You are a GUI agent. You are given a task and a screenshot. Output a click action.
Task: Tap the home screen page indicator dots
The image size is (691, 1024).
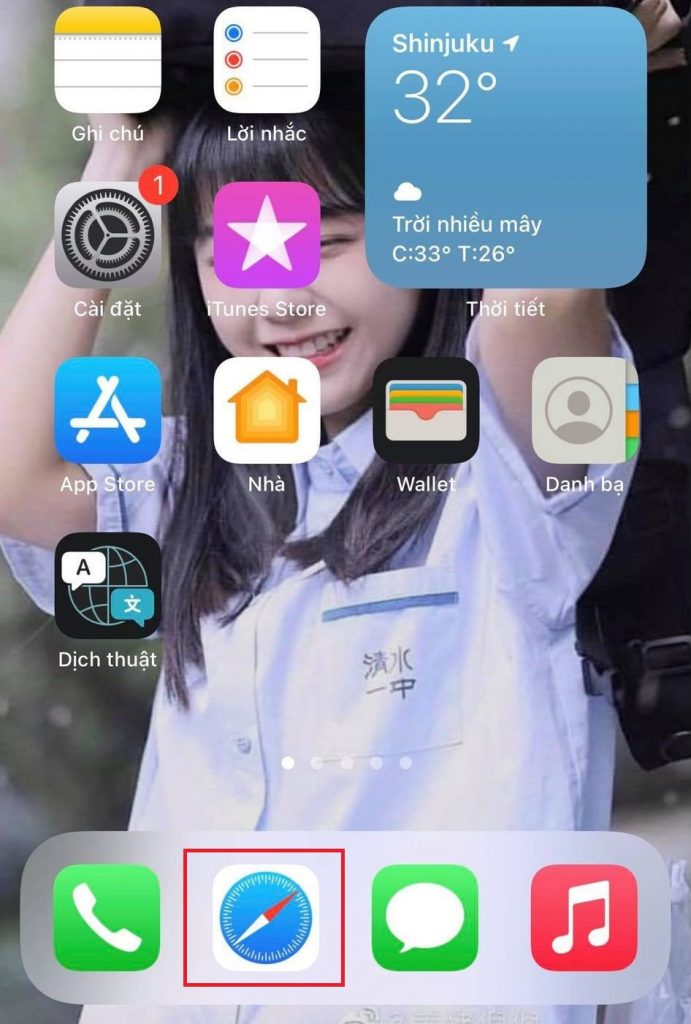point(346,762)
